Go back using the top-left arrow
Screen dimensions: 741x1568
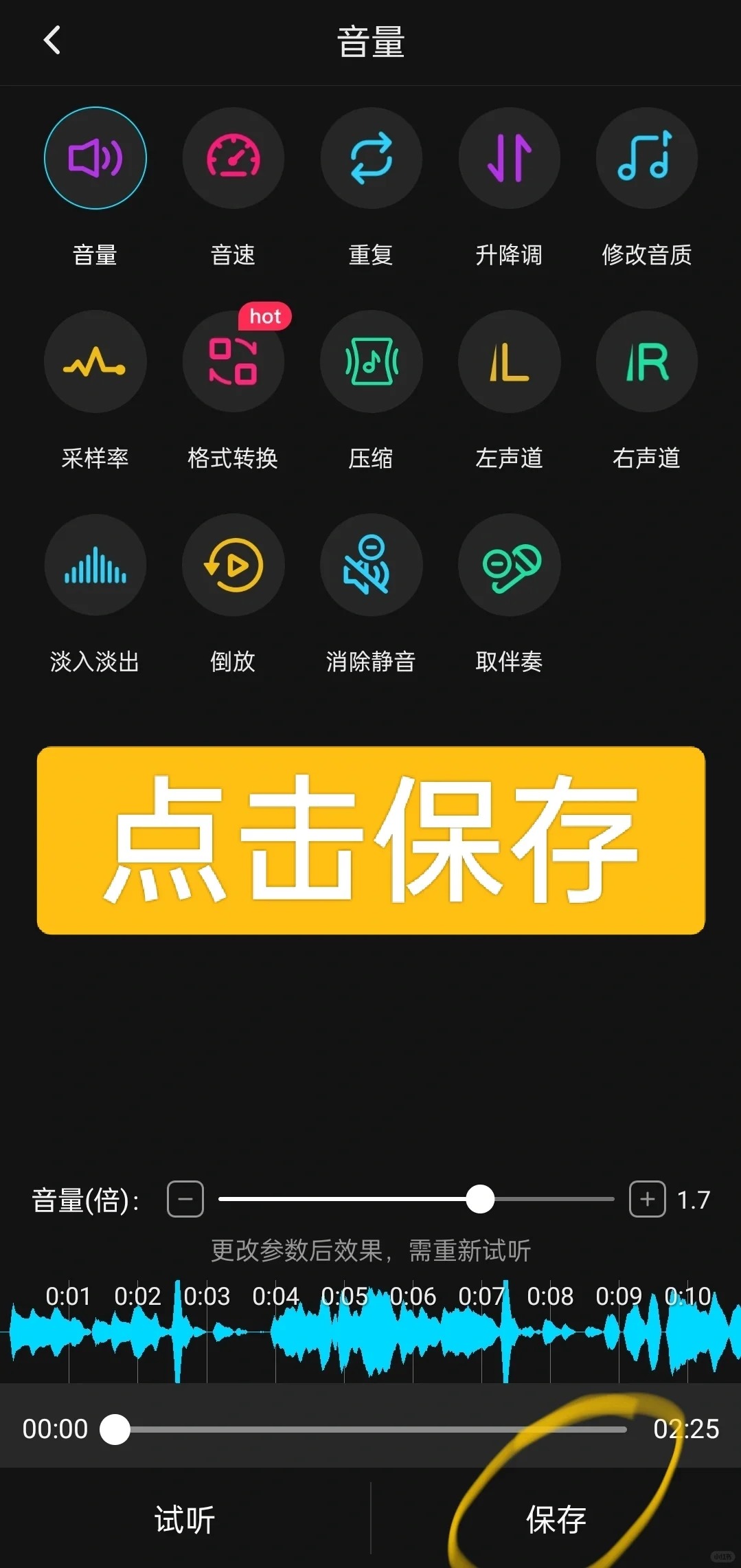coord(52,40)
